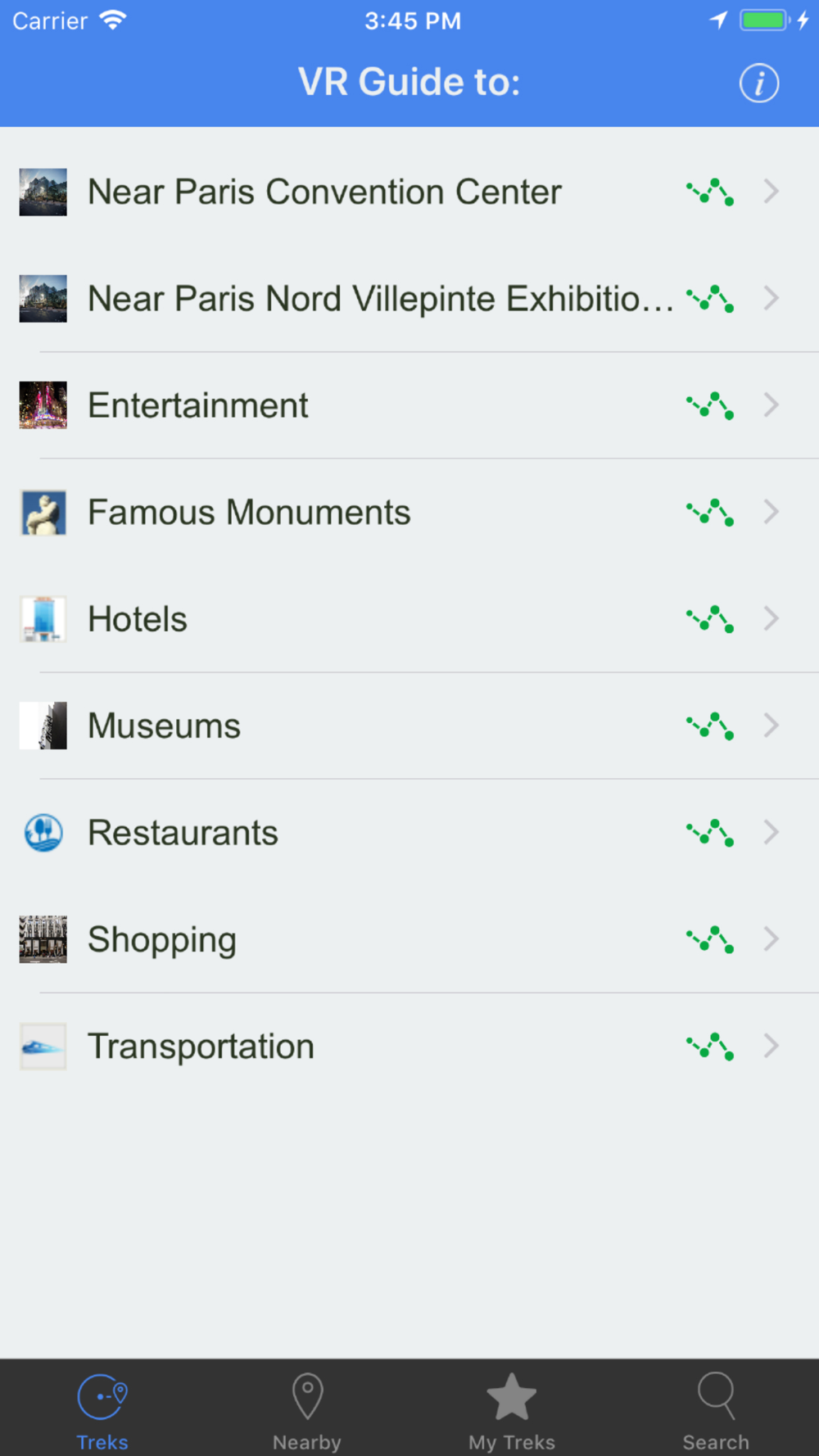This screenshot has width=819, height=1456.
Task: Open the info icon in the header
Action: point(759,83)
